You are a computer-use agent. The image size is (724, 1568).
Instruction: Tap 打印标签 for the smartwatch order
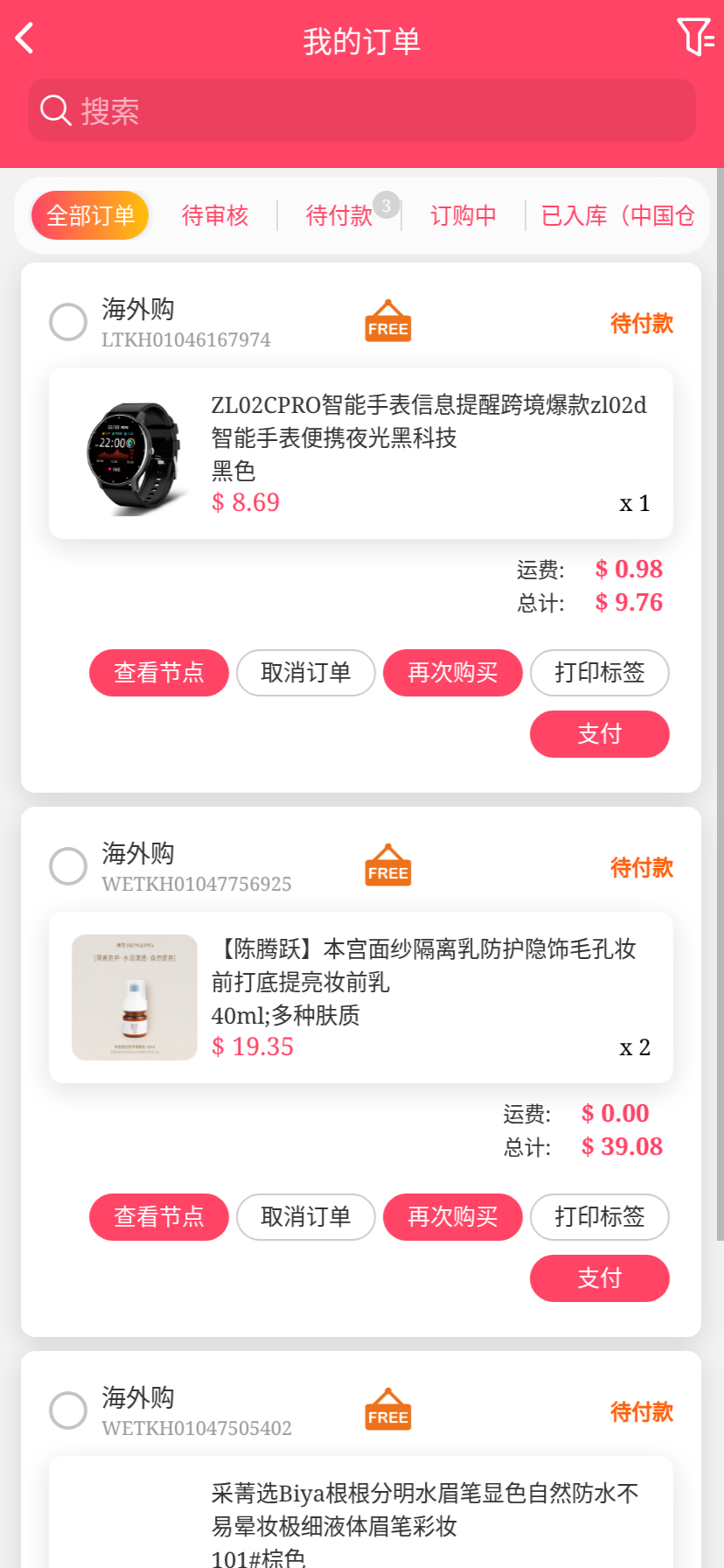click(600, 673)
